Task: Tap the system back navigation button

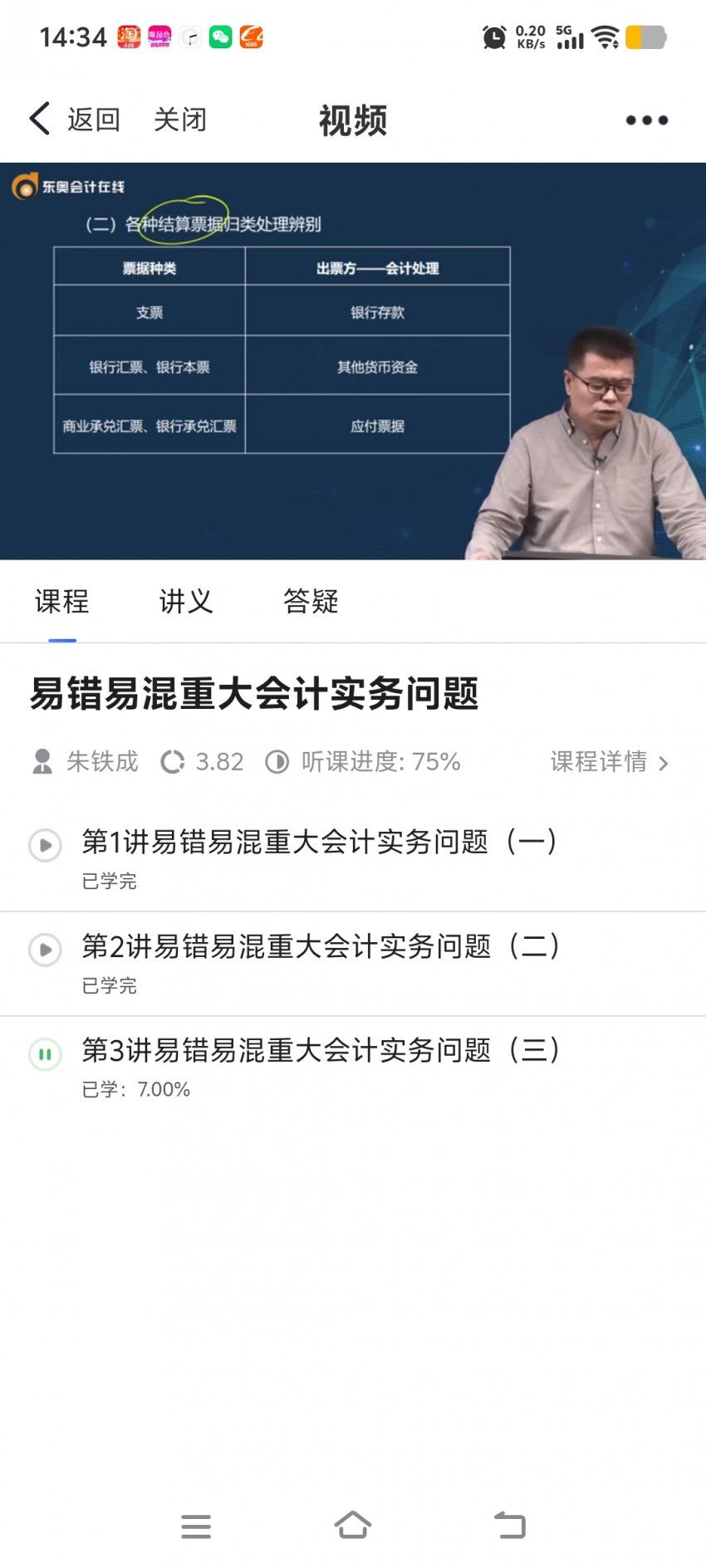Action: coord(510,1525)
